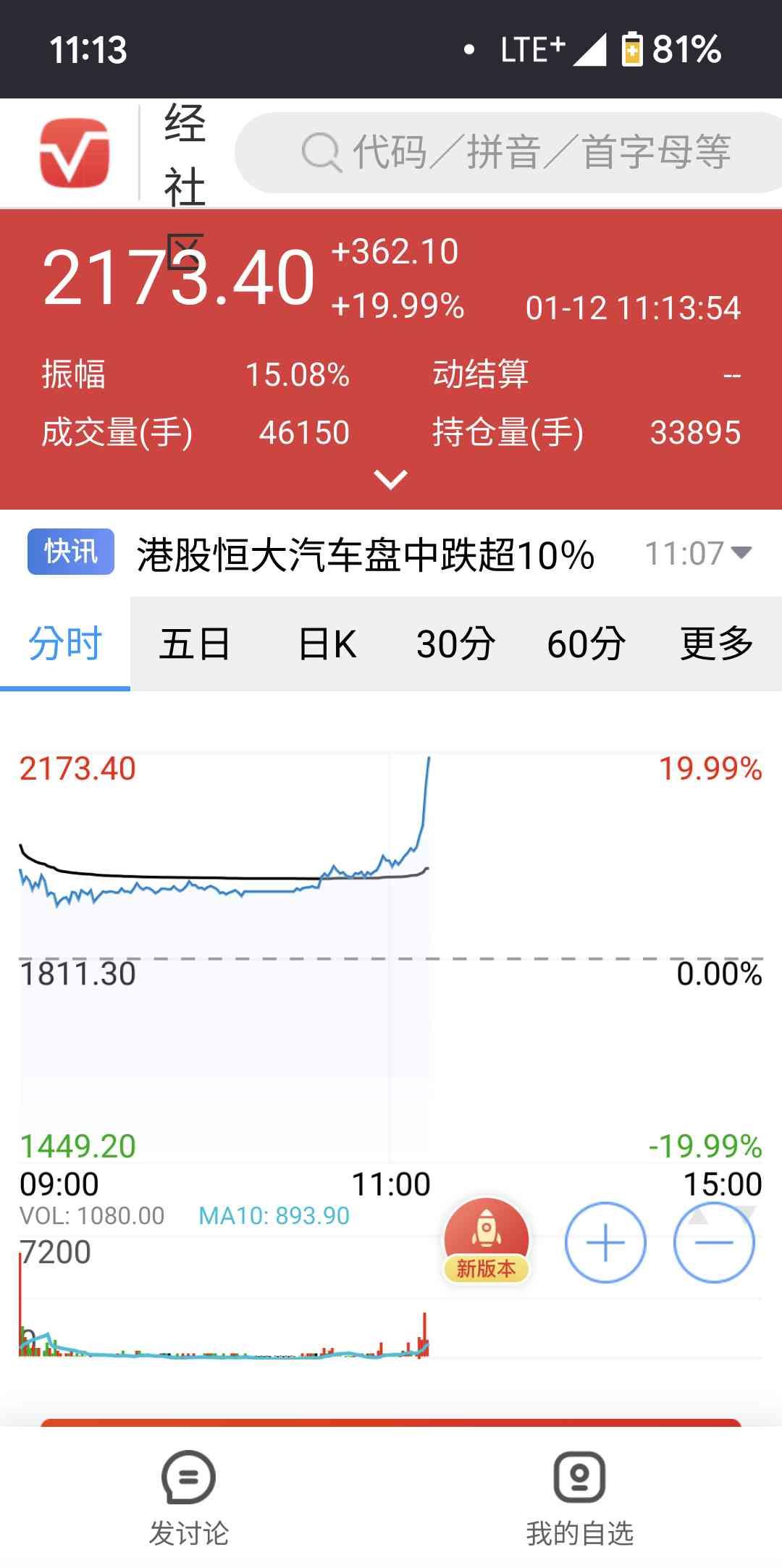Screen dimensions: 782x1568
Task: Open 发讨论 to post a discussion
Action: tap(189, 1499)
